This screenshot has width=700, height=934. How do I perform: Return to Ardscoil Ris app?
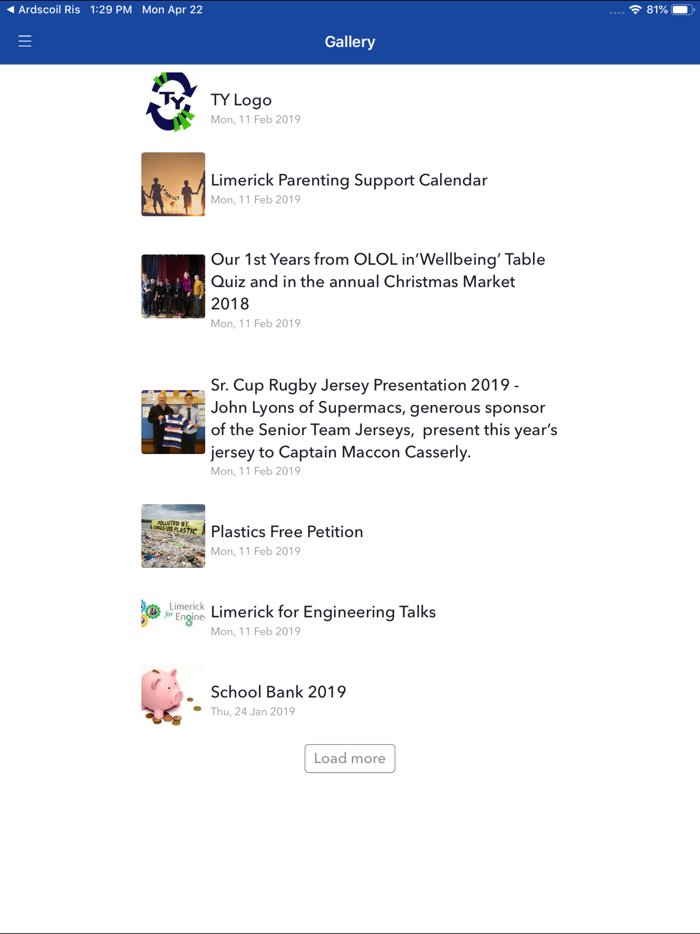coord(43,9)
